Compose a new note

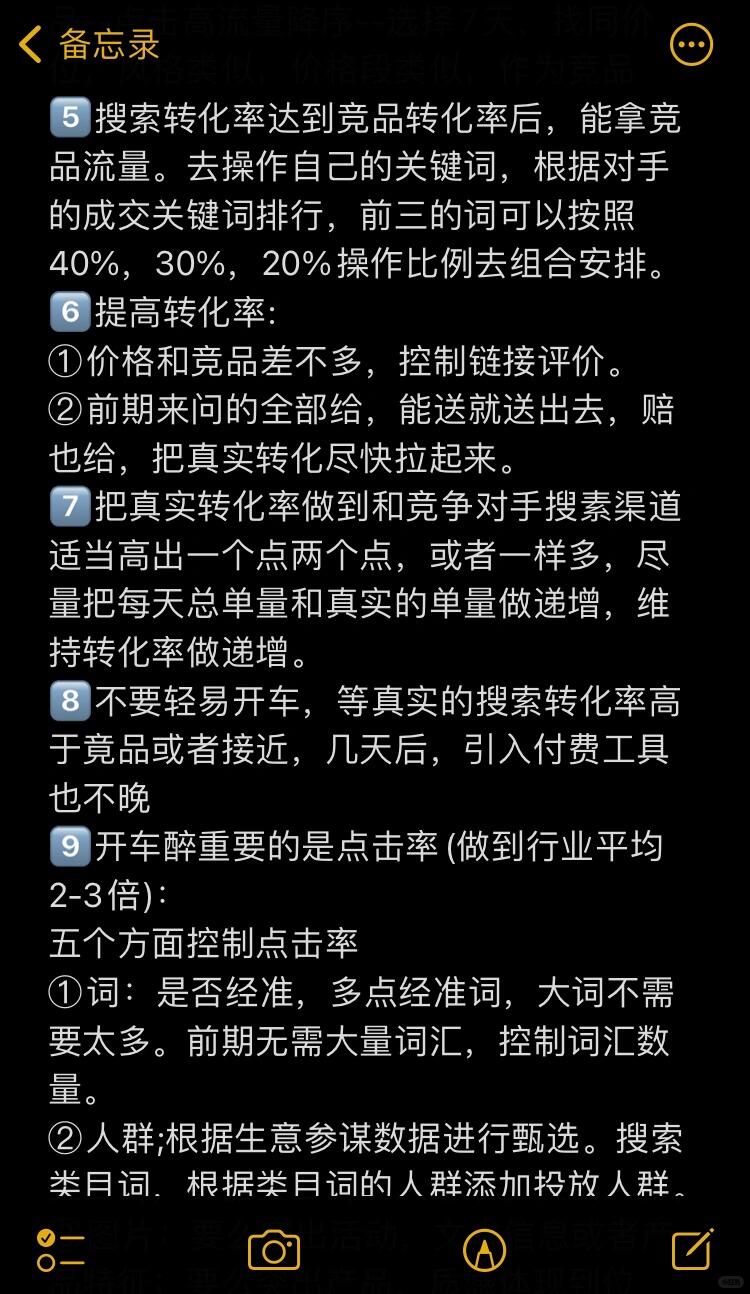click(x=692, y=1249)
